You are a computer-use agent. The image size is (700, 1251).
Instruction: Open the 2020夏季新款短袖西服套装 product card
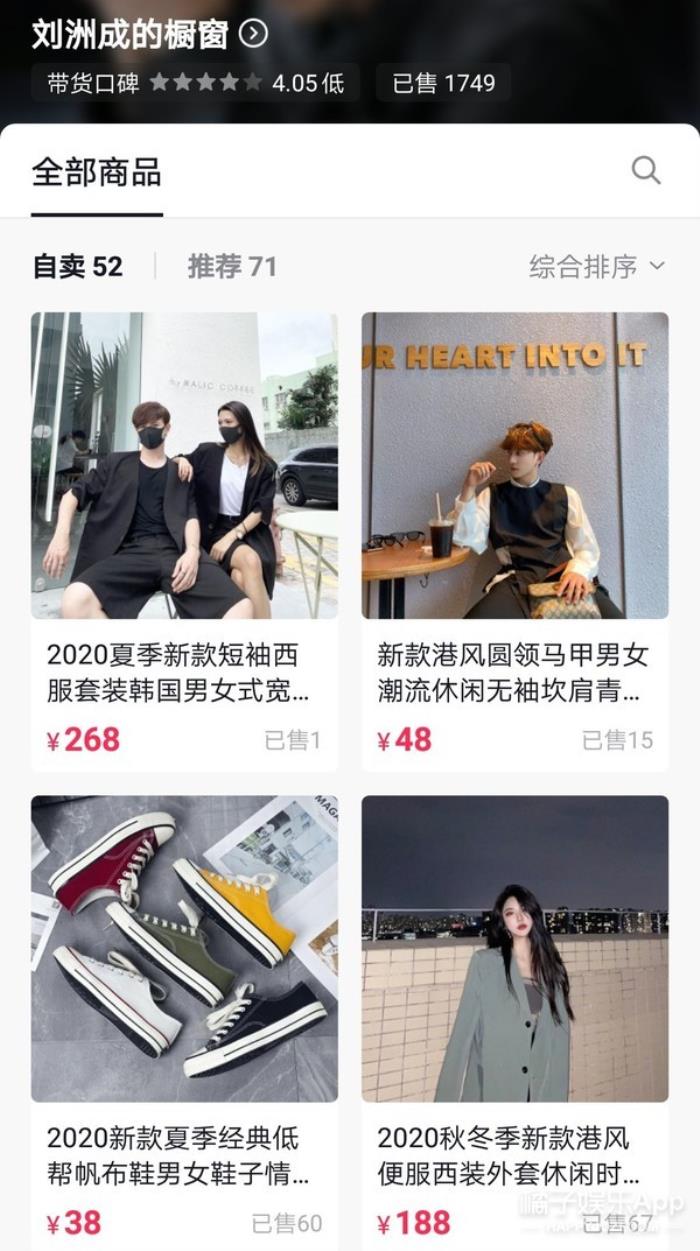pyautogui.click(x=184, y=540)
